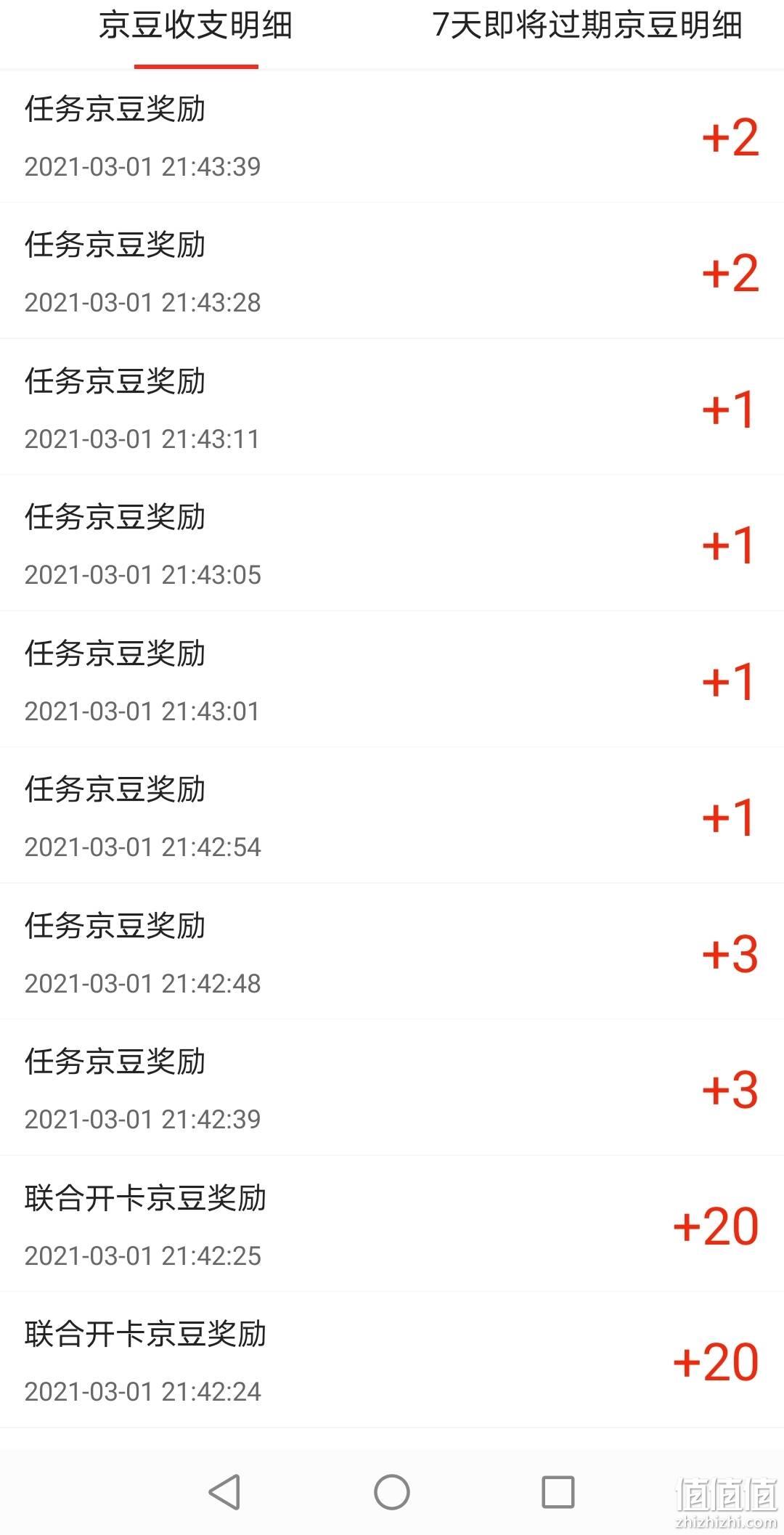Switch to the 京豆收支明细 tab
784x1535 pixels.
click(x=196, y=26)
